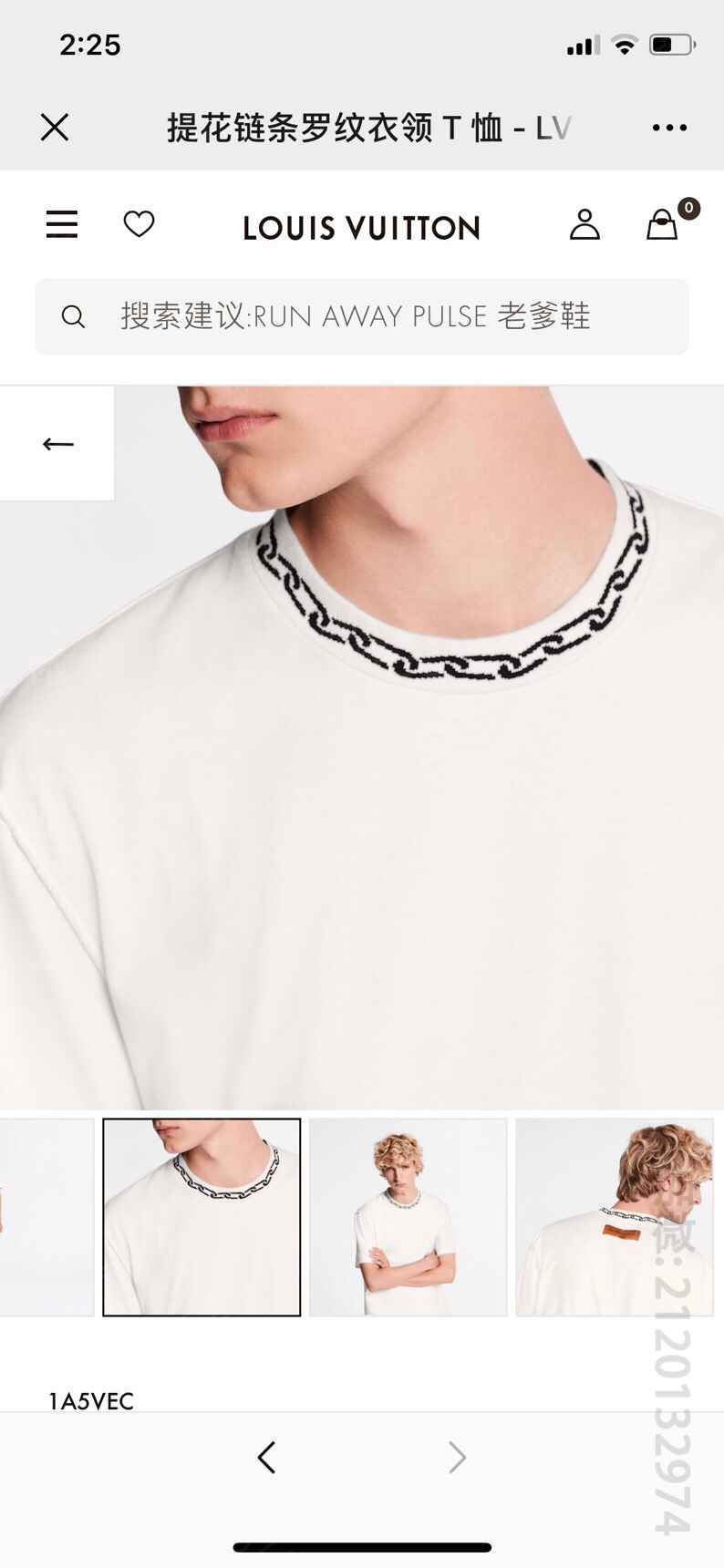Close the in-app browser page

click(55, 128)
